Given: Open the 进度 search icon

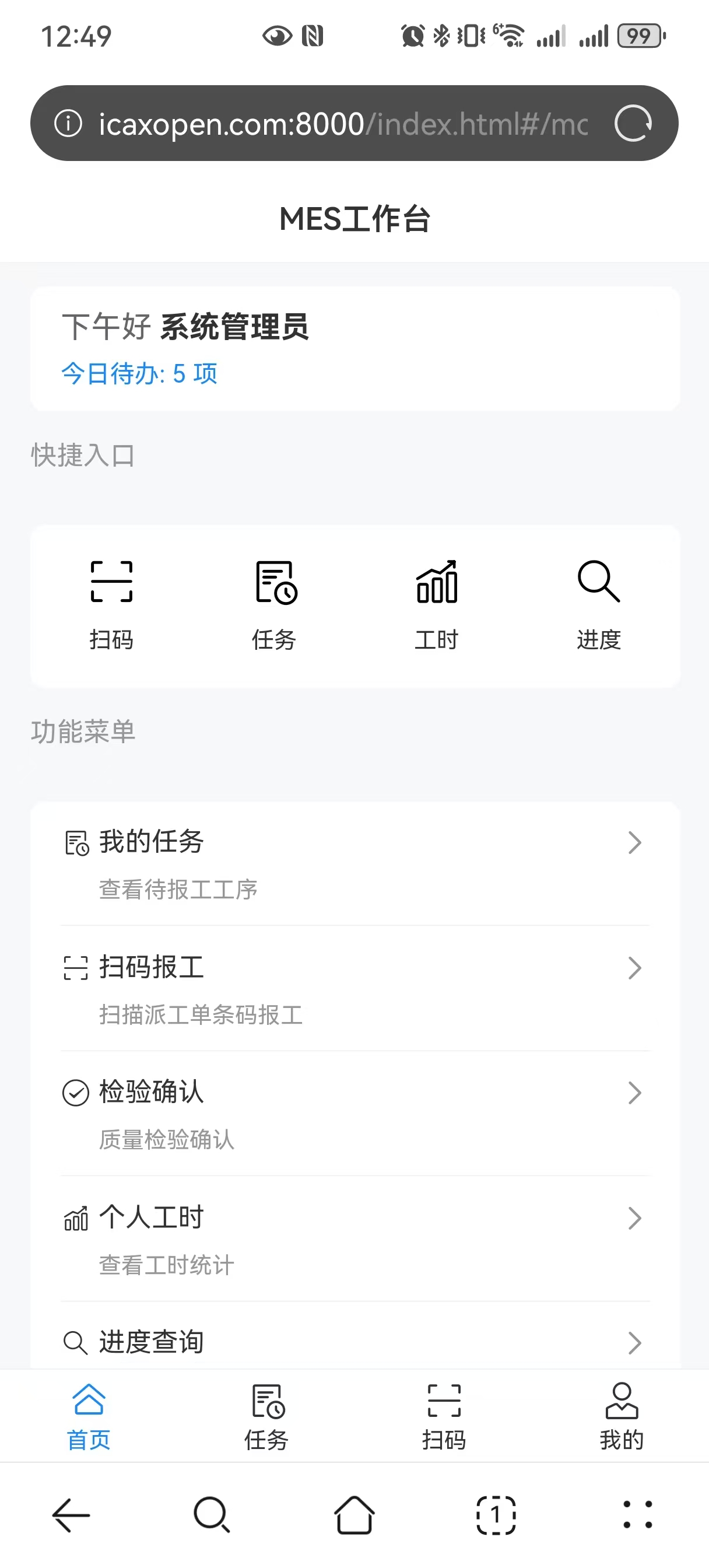Looking at the screenshot, I should [x=599, y=582].
